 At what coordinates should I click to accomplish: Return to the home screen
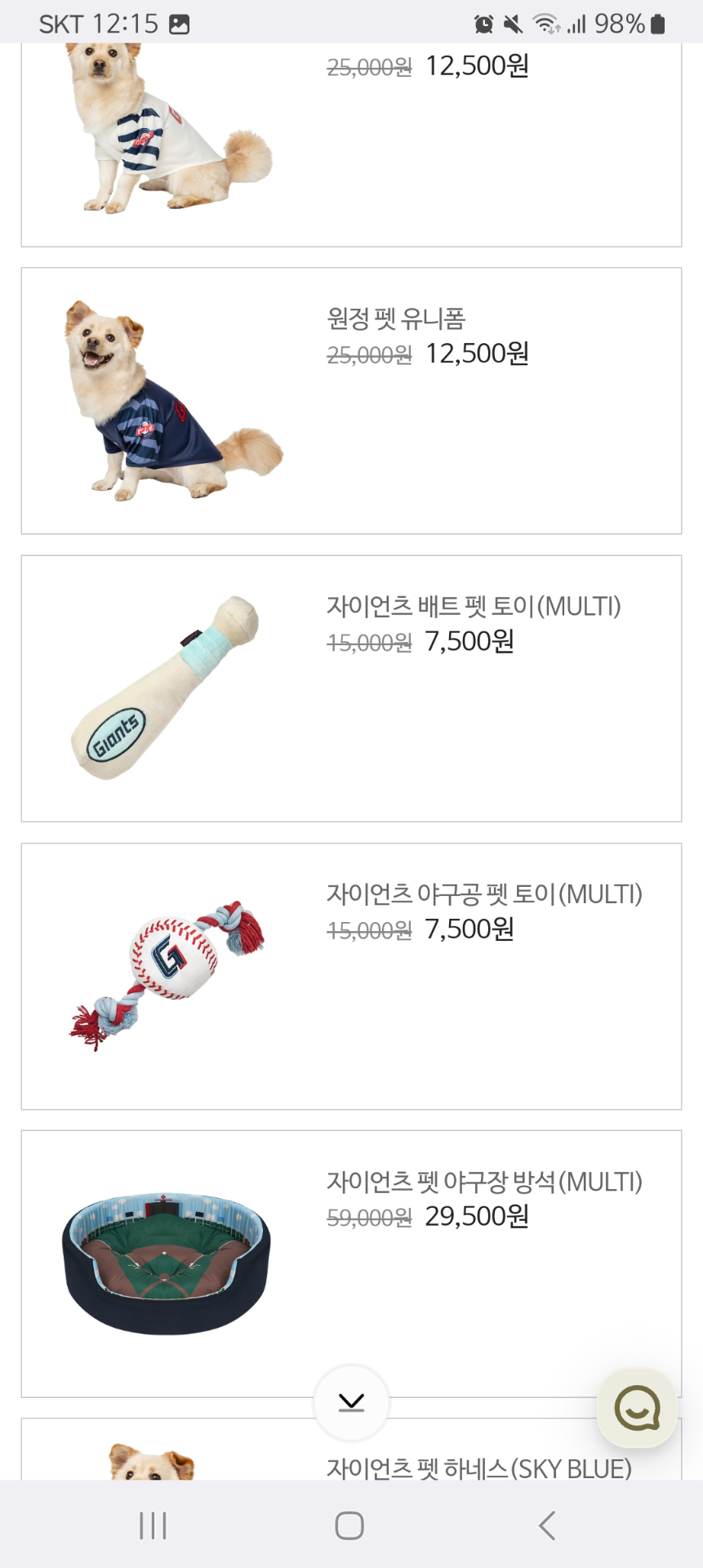click(349, 1525)
